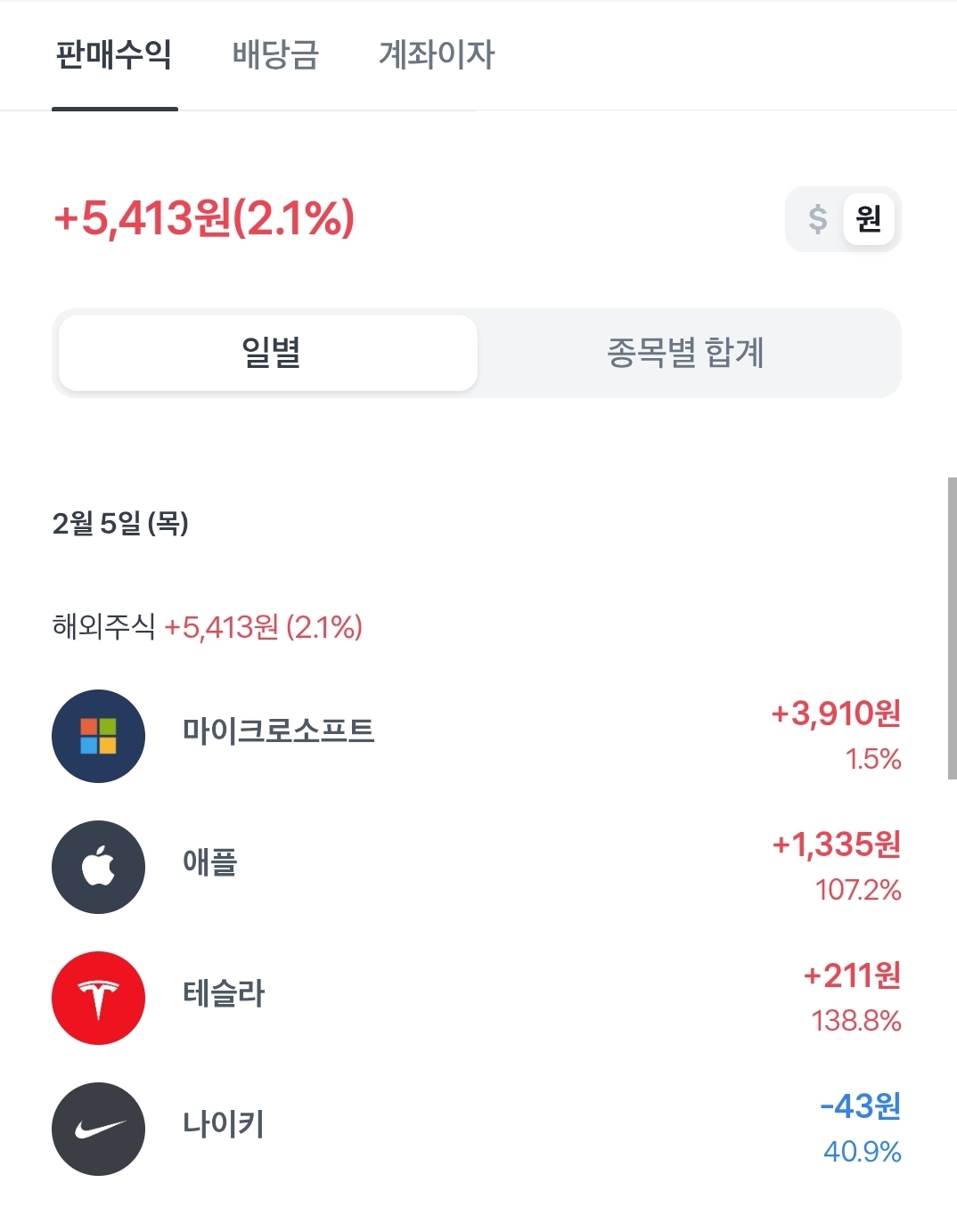Switch to 종목별 합계 view
The height and width of the screenshot is (1232, 957).
pos(685,353)
